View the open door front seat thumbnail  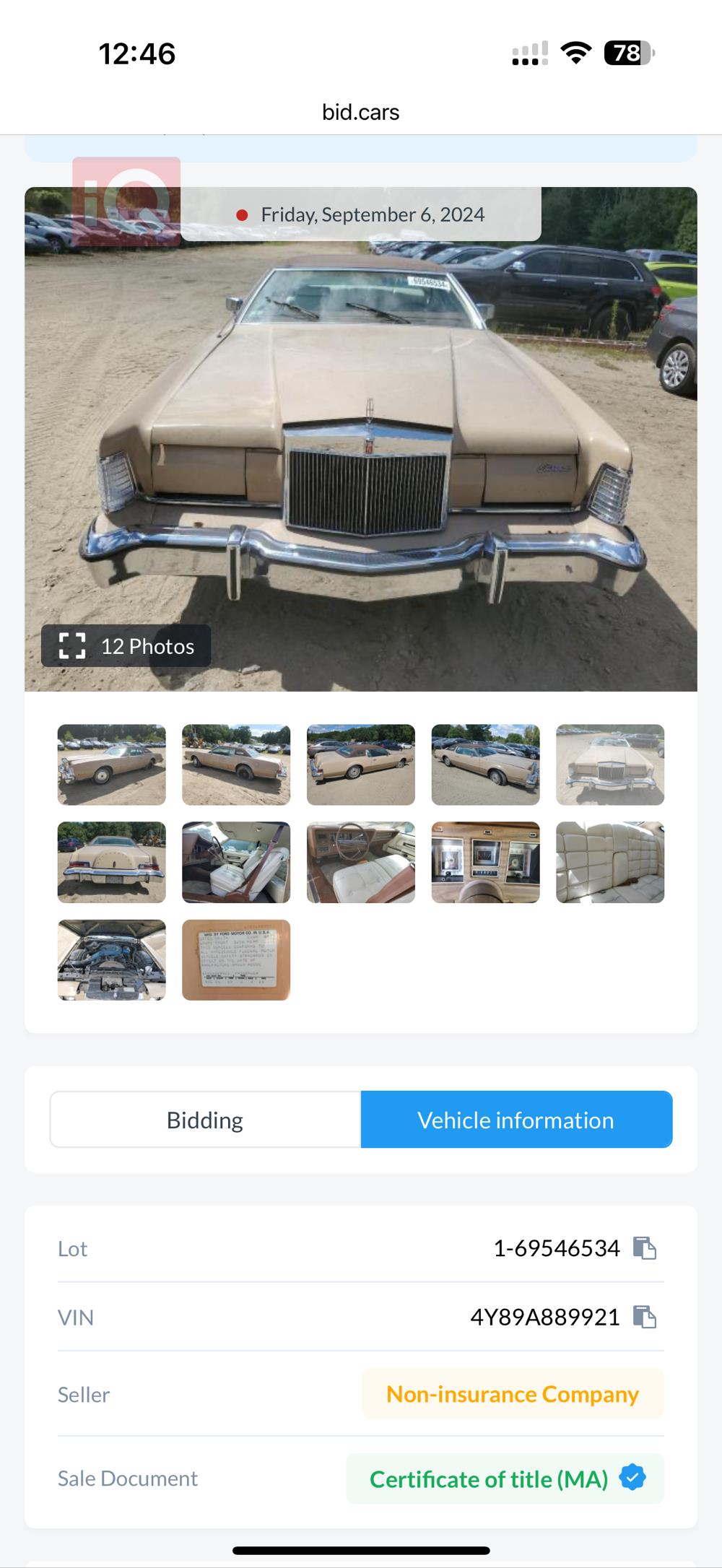(x=236, y=862)
